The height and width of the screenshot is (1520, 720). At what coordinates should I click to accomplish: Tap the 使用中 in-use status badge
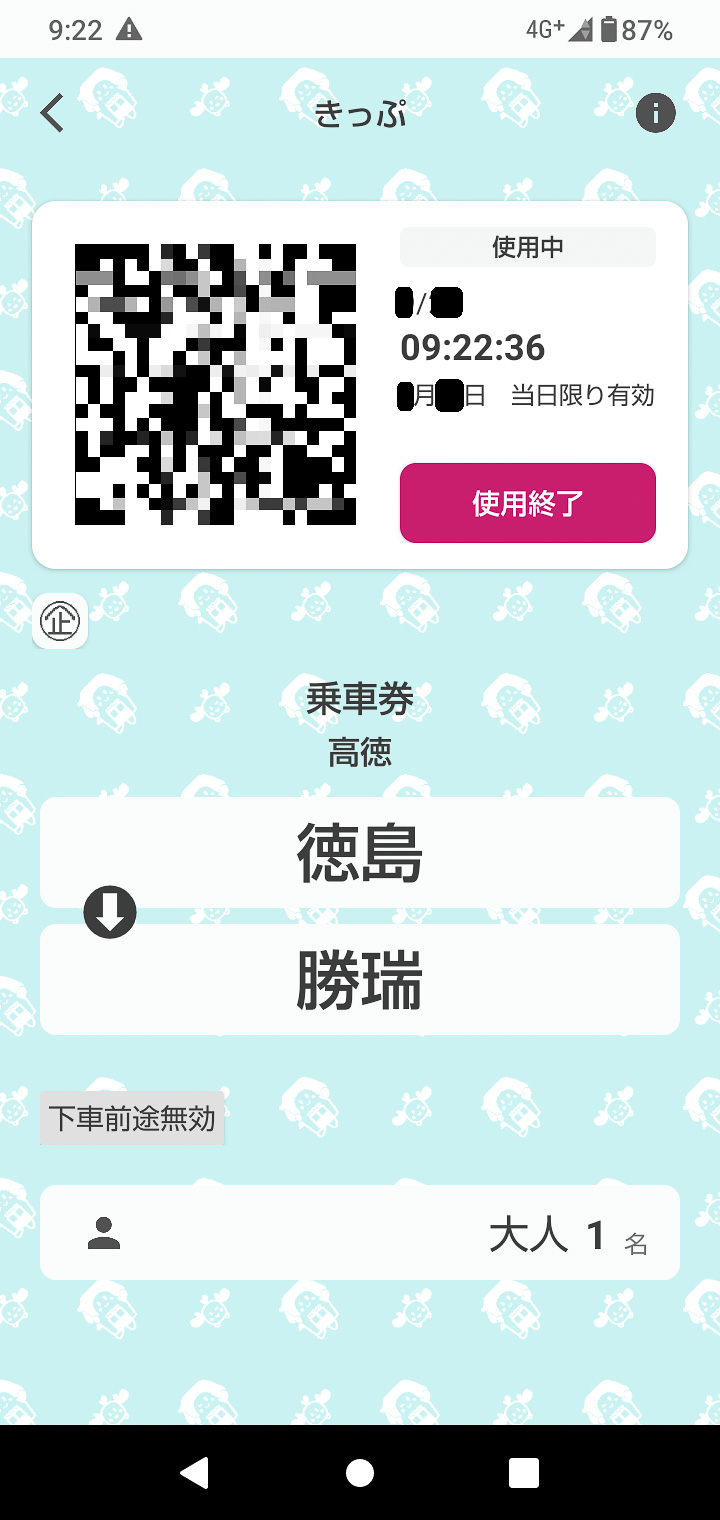pos(527,246)
